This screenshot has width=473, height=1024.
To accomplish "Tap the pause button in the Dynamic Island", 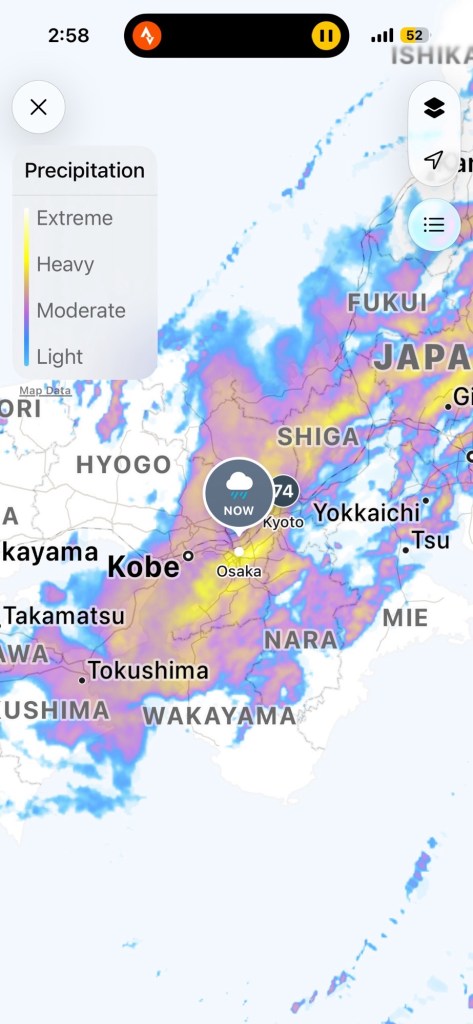I will pos(326,35).
